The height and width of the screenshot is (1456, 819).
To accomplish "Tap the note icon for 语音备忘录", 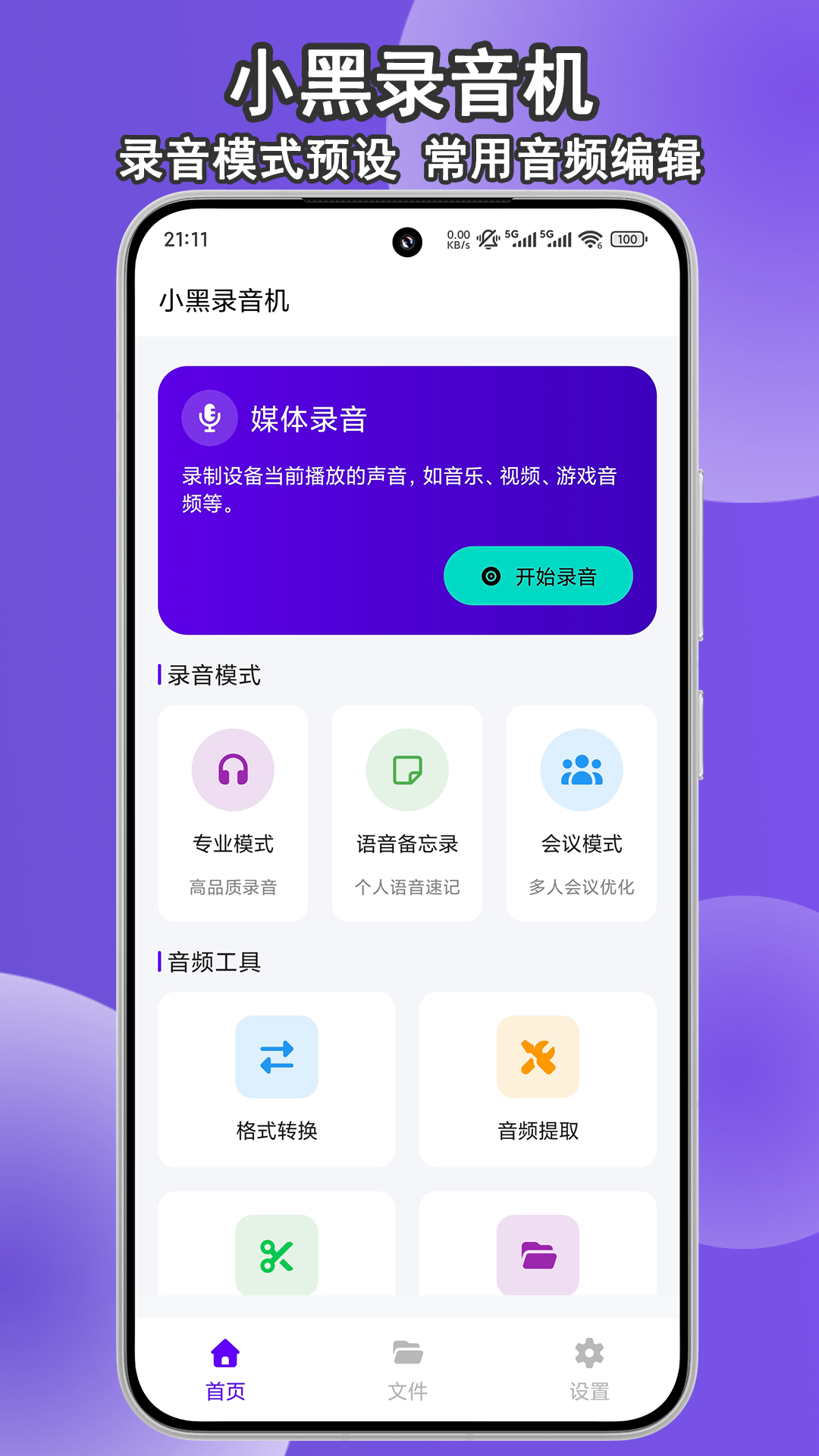I will pyautogui.click(x=407, y=769).
